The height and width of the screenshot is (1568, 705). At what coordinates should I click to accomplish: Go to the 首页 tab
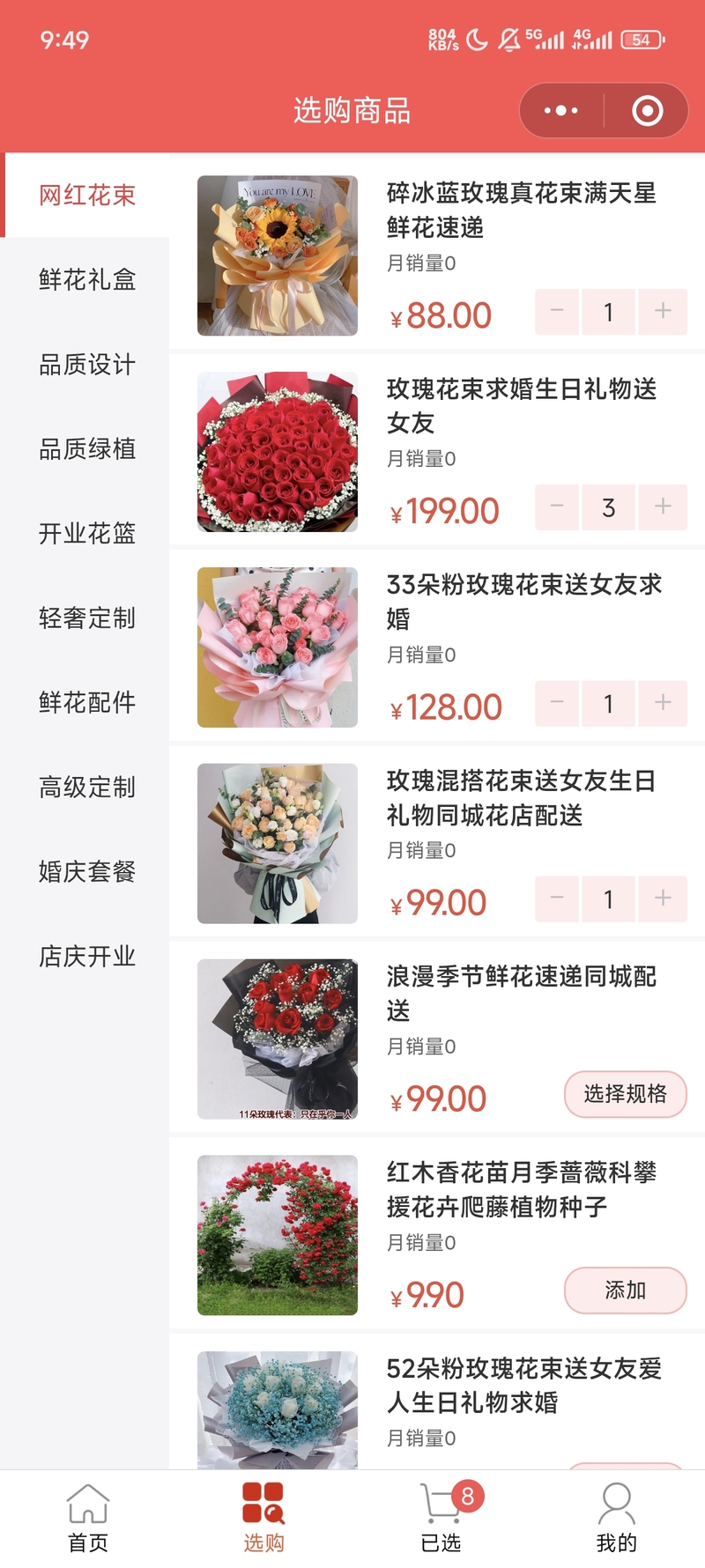[x=88, y=1517]
